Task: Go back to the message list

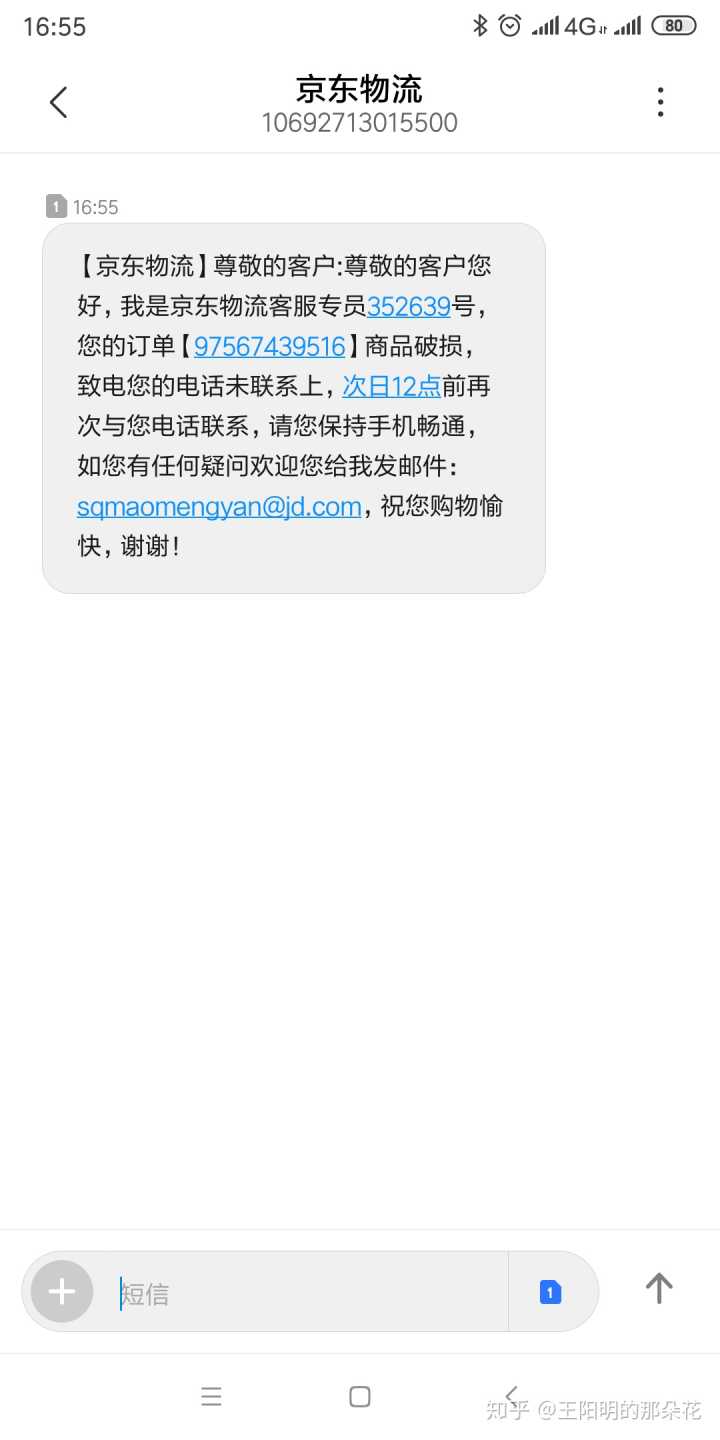Action: [x=58, y=102]
